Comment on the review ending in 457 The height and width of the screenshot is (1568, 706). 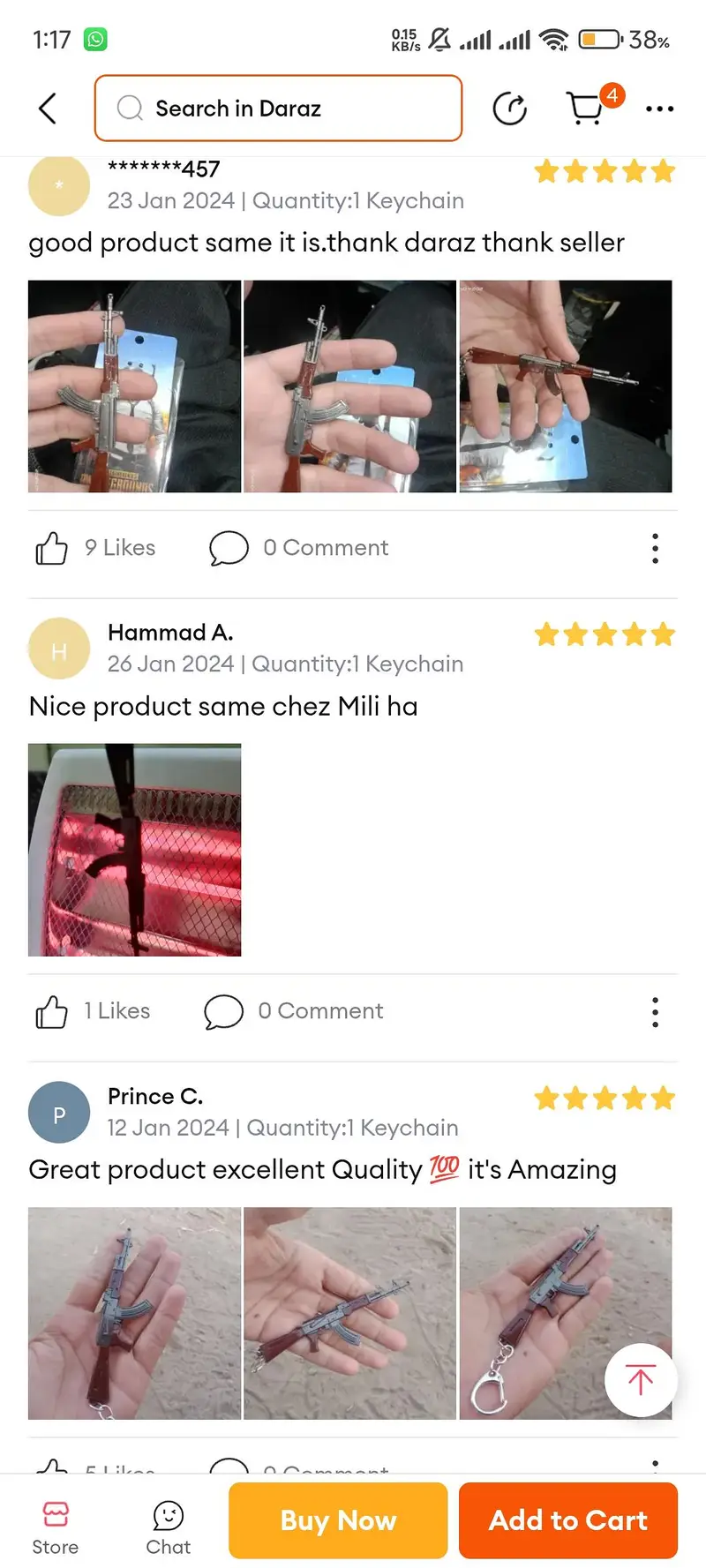point(229,548)
